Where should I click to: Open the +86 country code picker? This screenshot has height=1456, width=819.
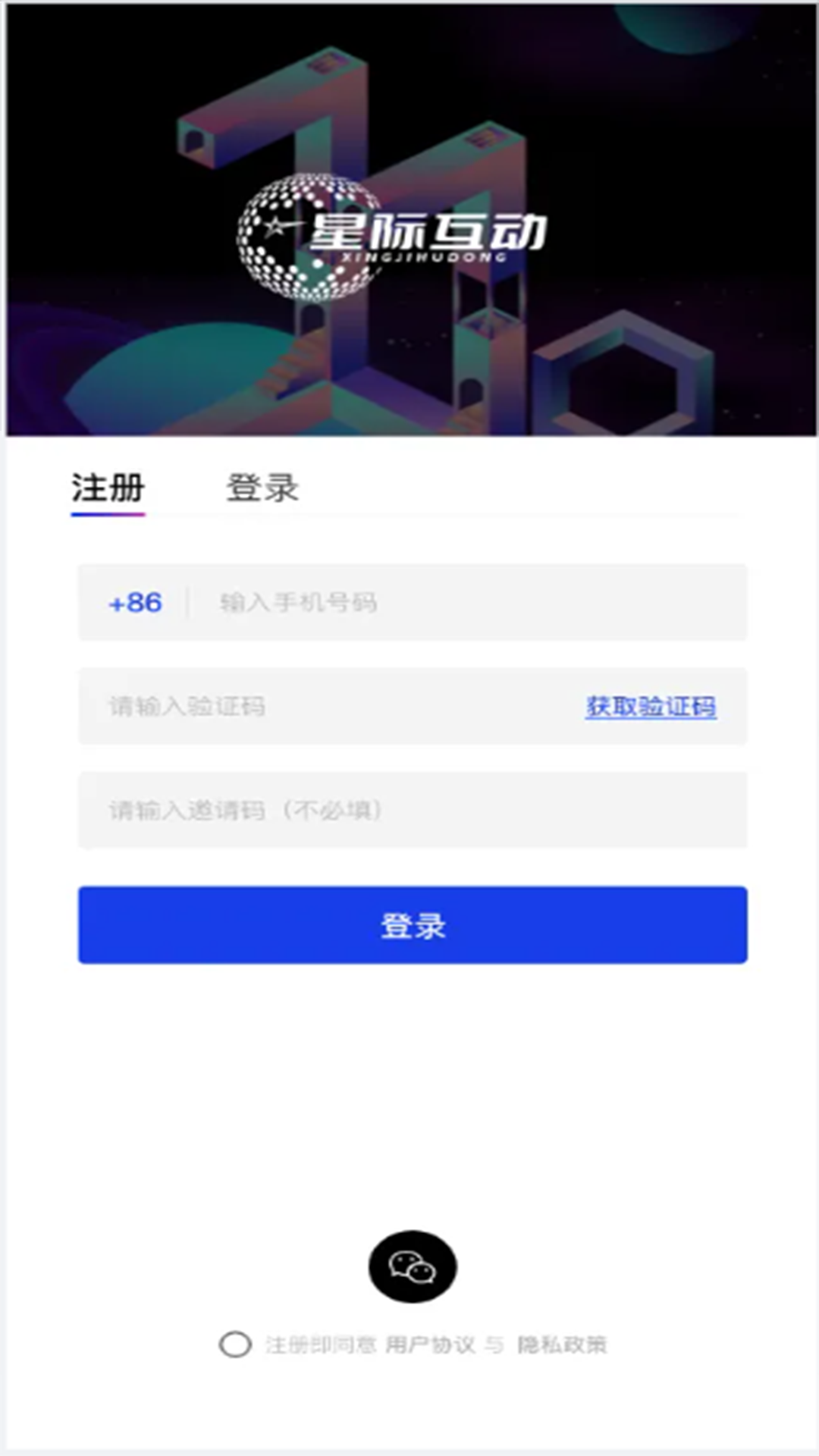135,603
